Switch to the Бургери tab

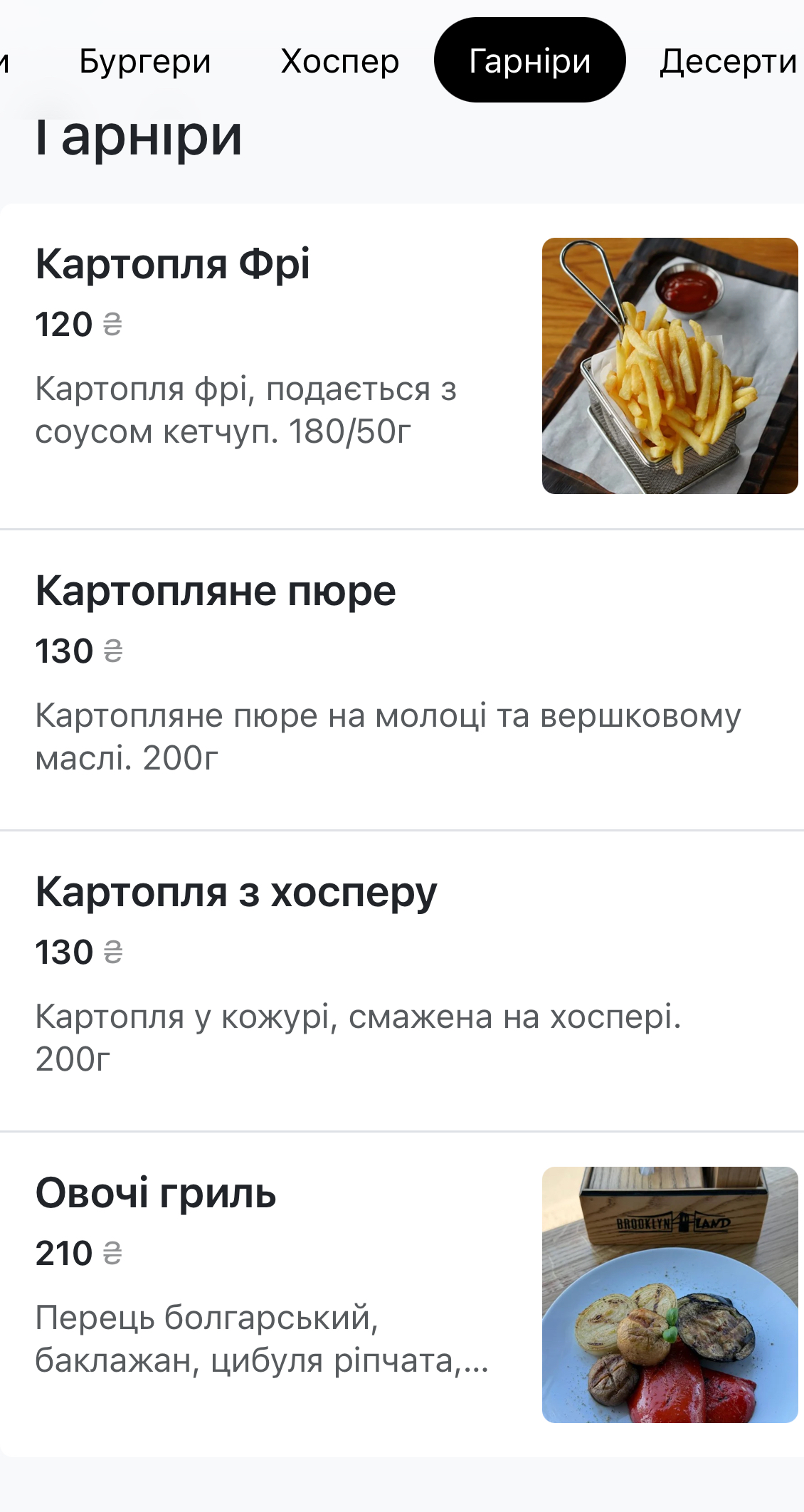tap(144, 61)
